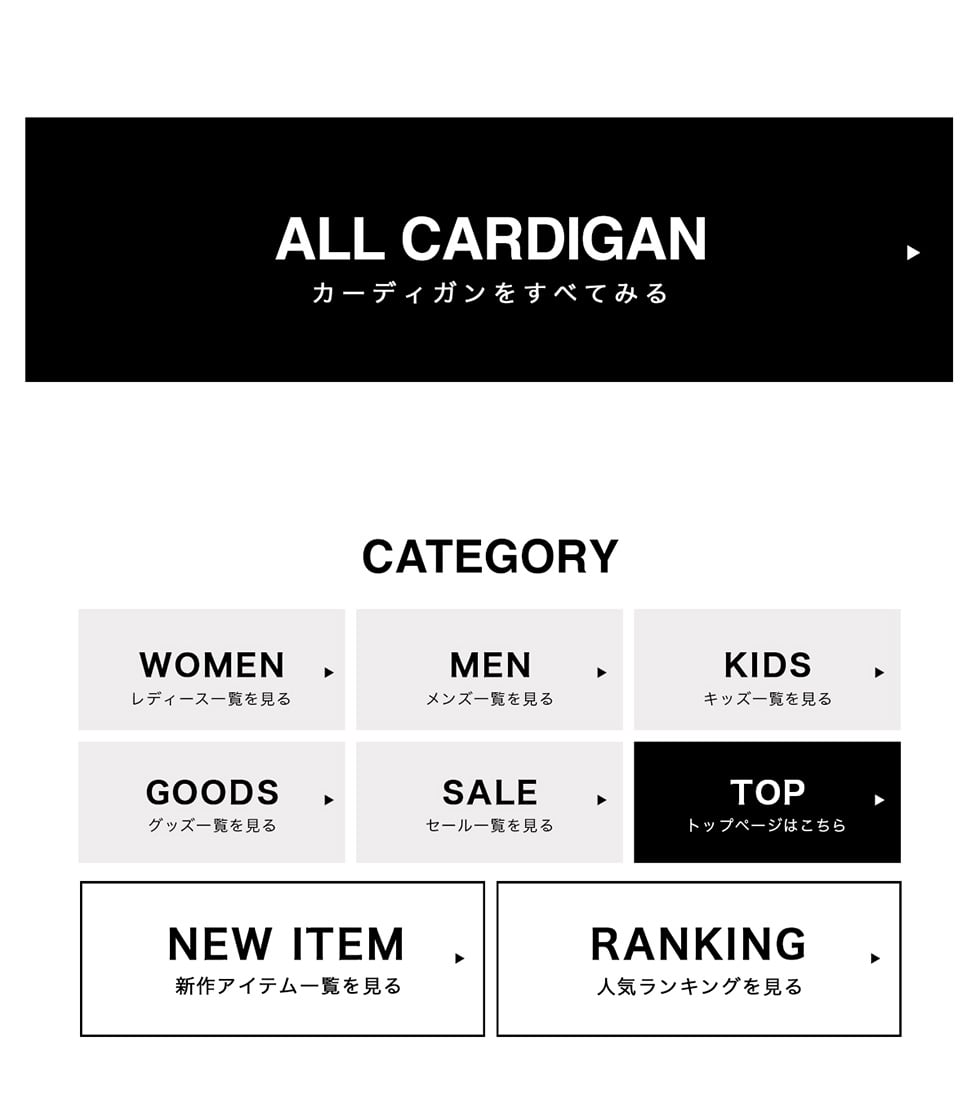Image resolution: width=980 pixels, height=1096 pixels.
Task: View the KIDS category list
Action: pyautogui.click(x=767, y=670)
